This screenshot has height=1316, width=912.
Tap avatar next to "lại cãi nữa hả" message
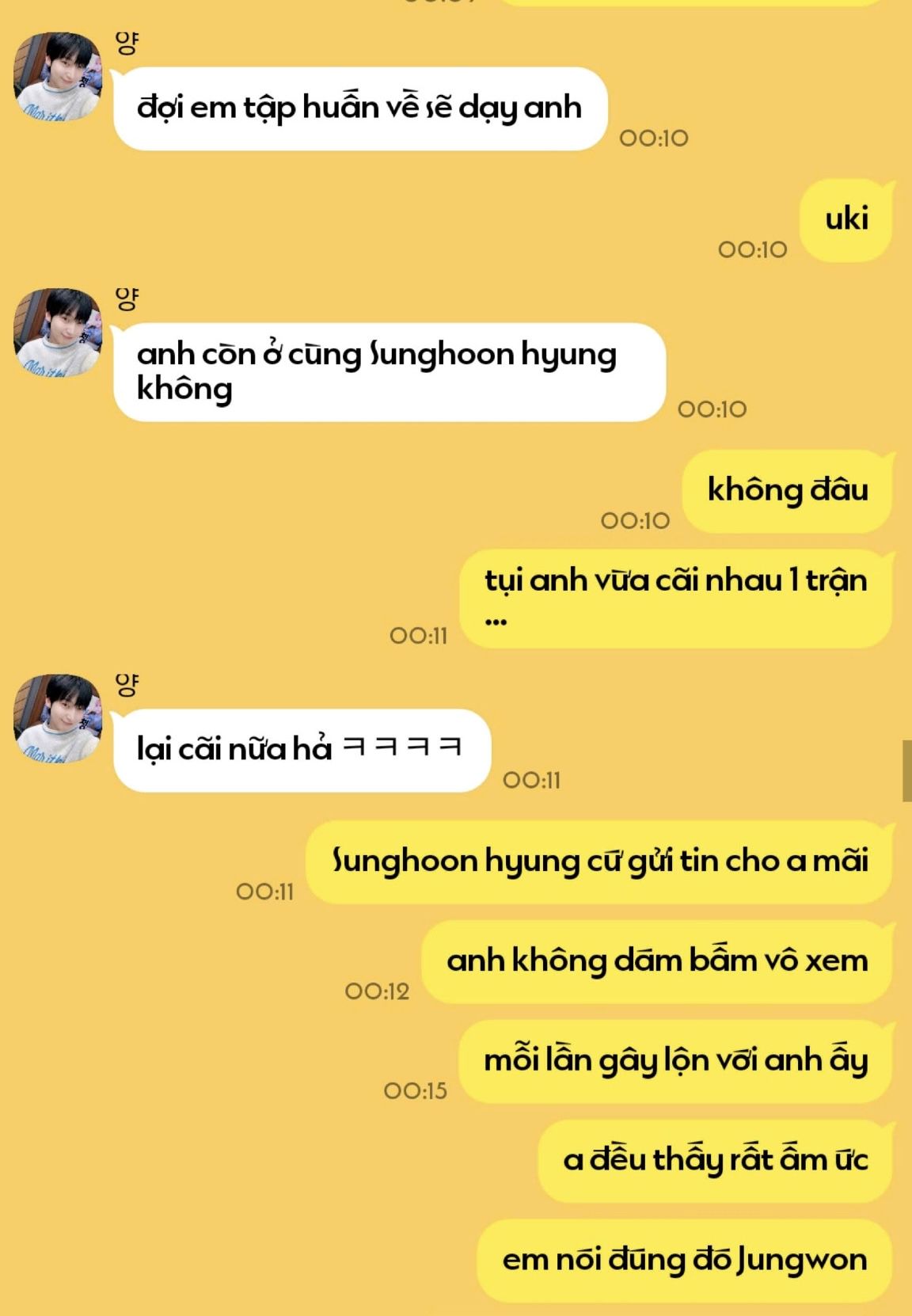[58, 719]
